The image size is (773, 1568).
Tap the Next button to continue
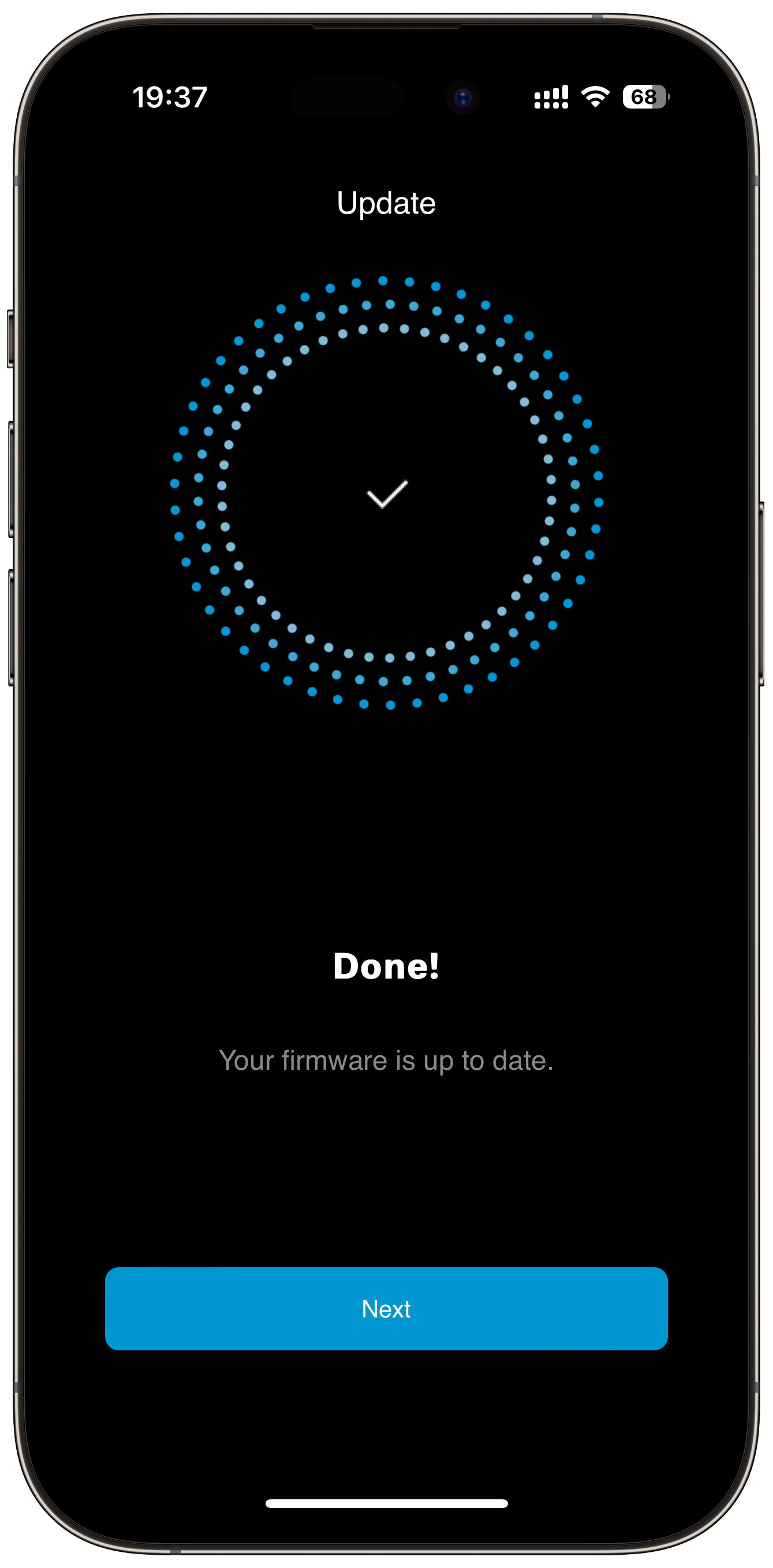coord(386,1308)
